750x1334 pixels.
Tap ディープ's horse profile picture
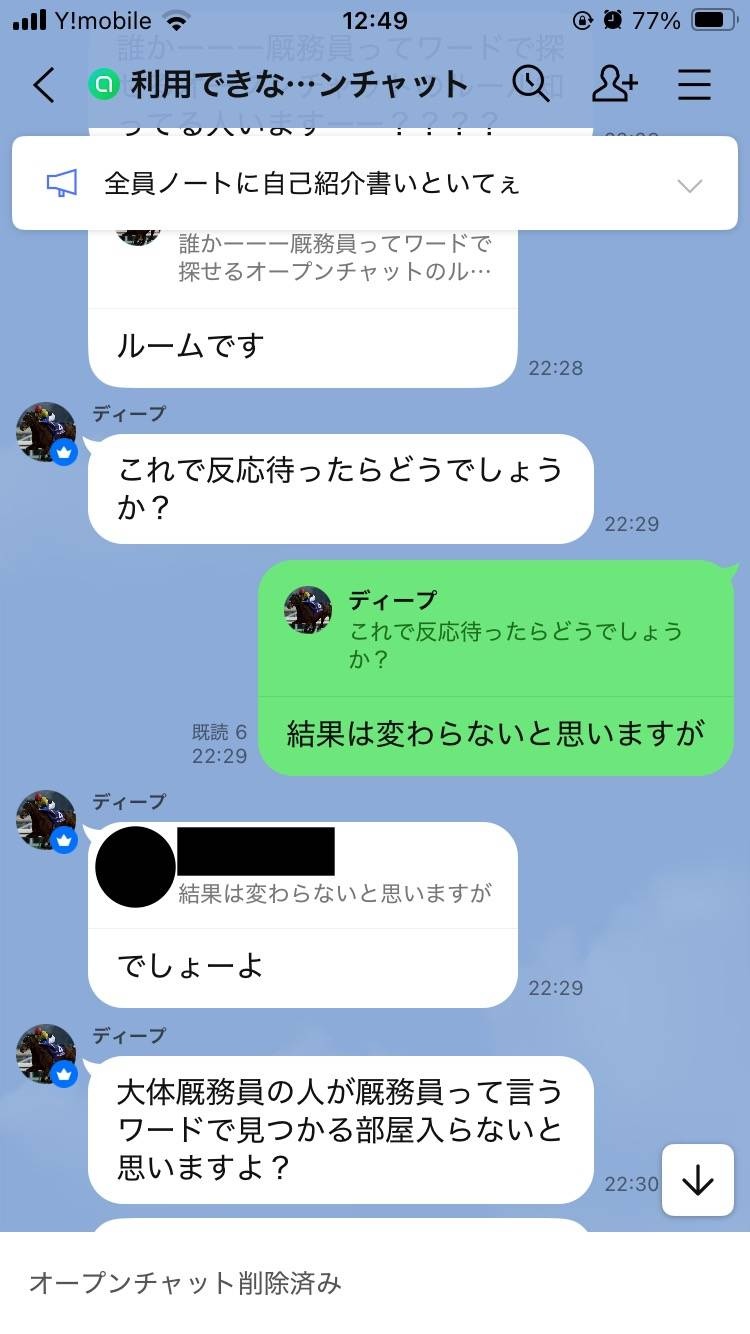pos(44,434)
